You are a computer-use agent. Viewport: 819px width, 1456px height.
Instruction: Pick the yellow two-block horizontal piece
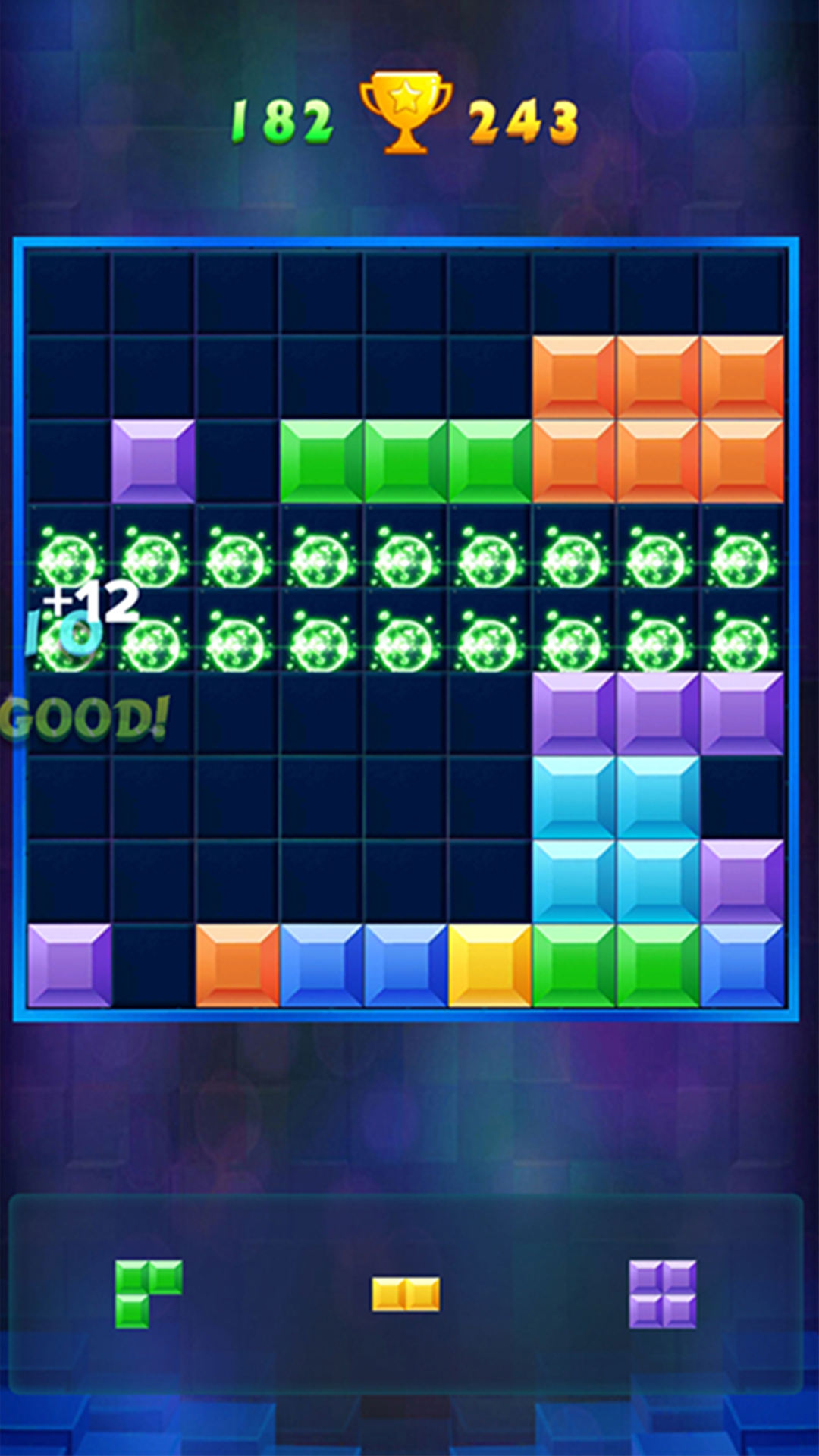[x=406, y=1294]
